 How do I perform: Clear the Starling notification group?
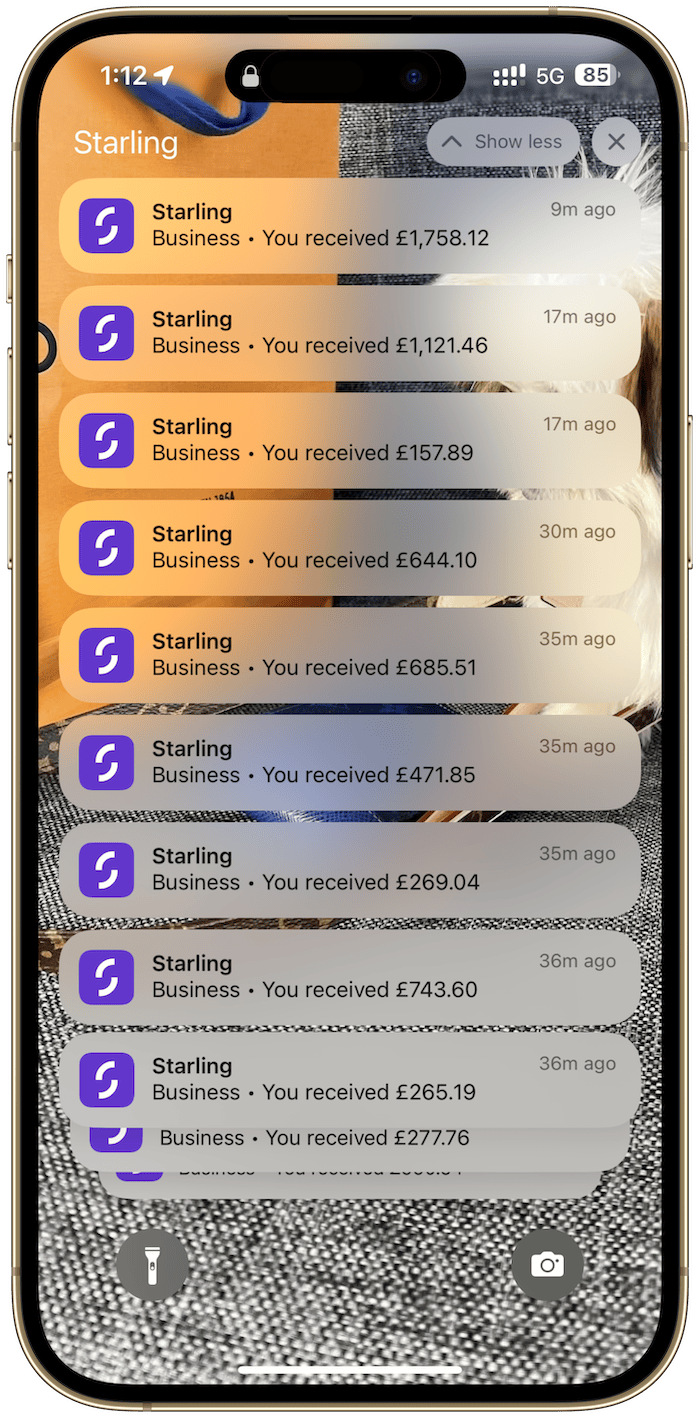click(616, 142)
